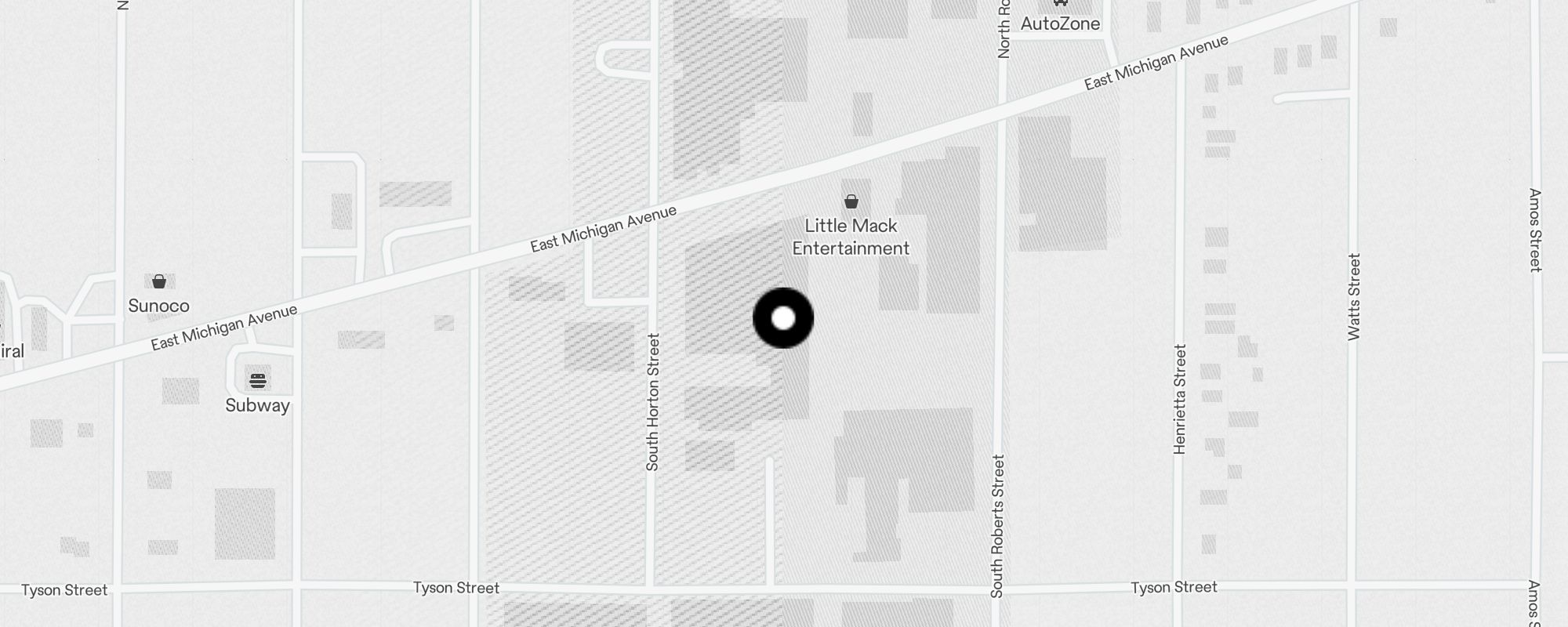Tap the black location pin marker
This screenshot has height=627, width=1568.
click(783, 318)
